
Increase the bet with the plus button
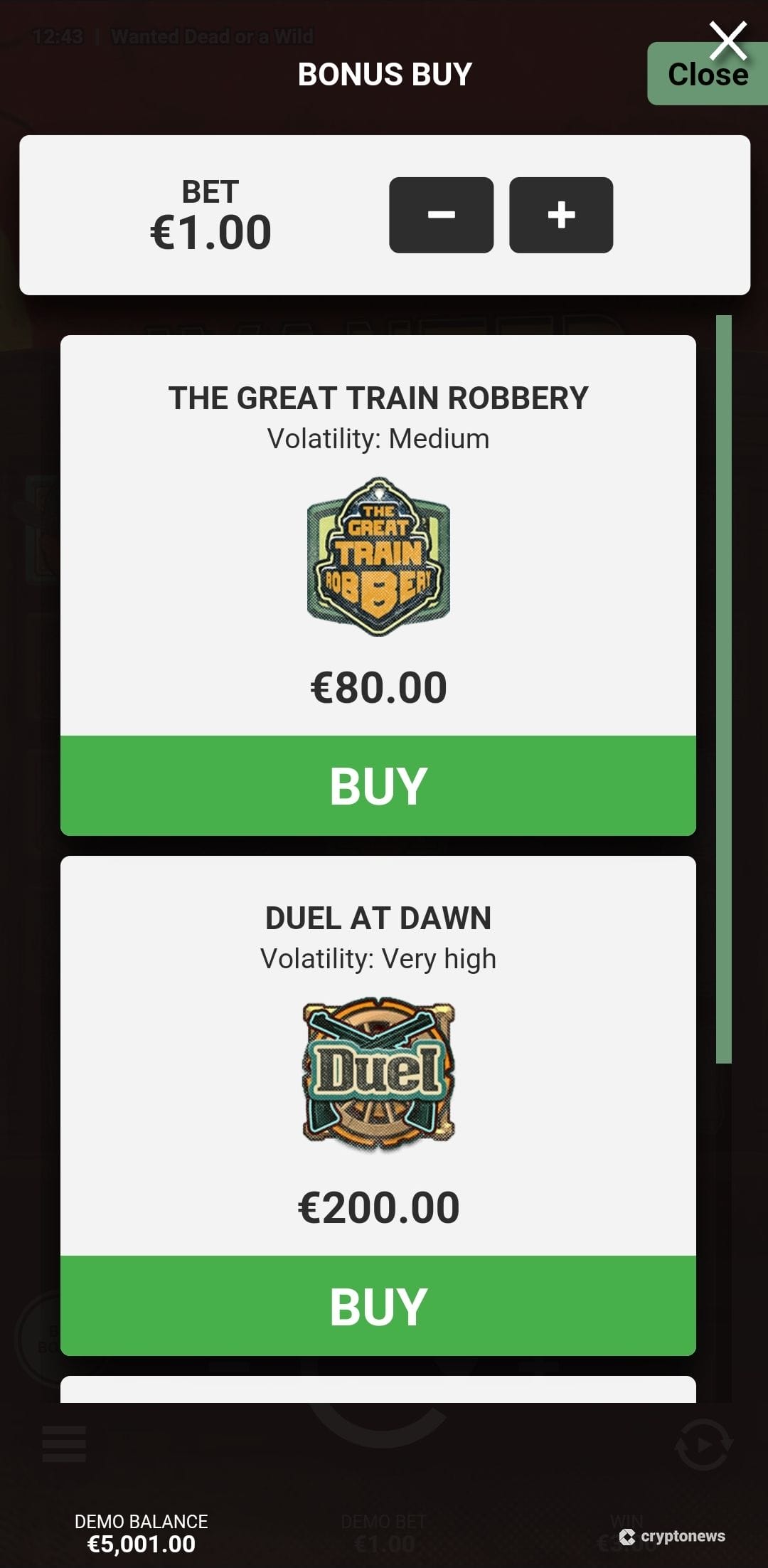561,215
